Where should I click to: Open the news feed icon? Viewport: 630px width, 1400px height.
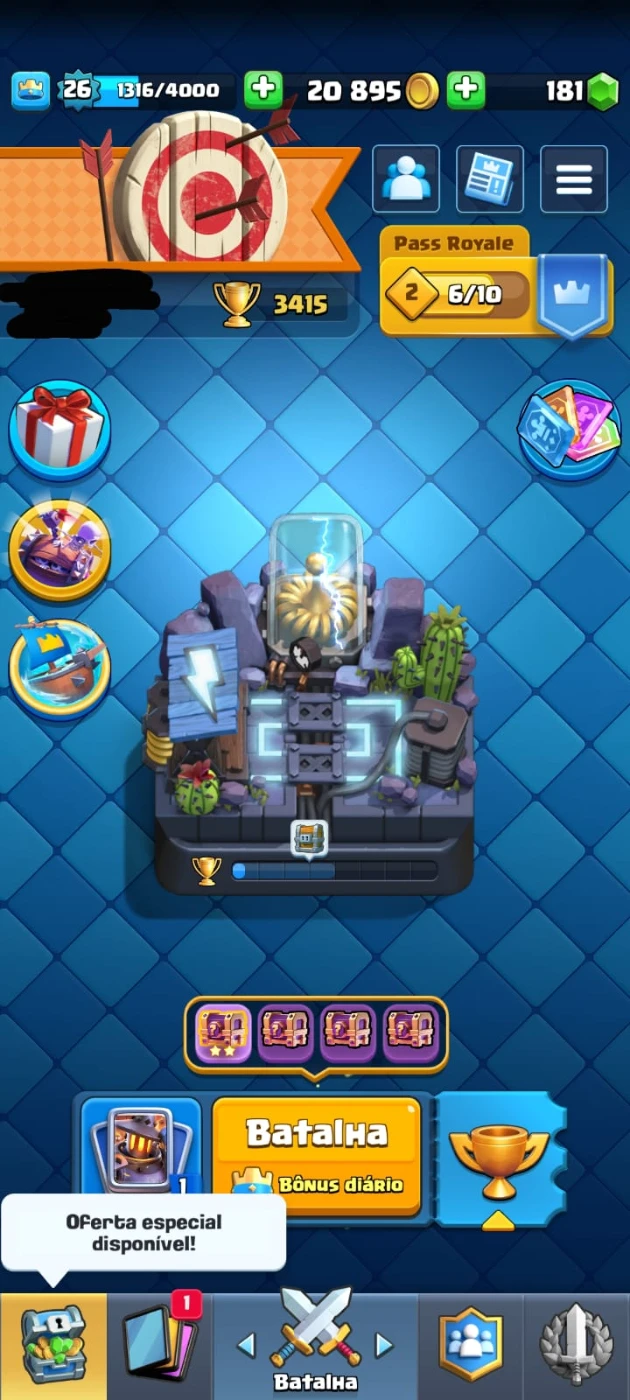(x=490, y=179)
